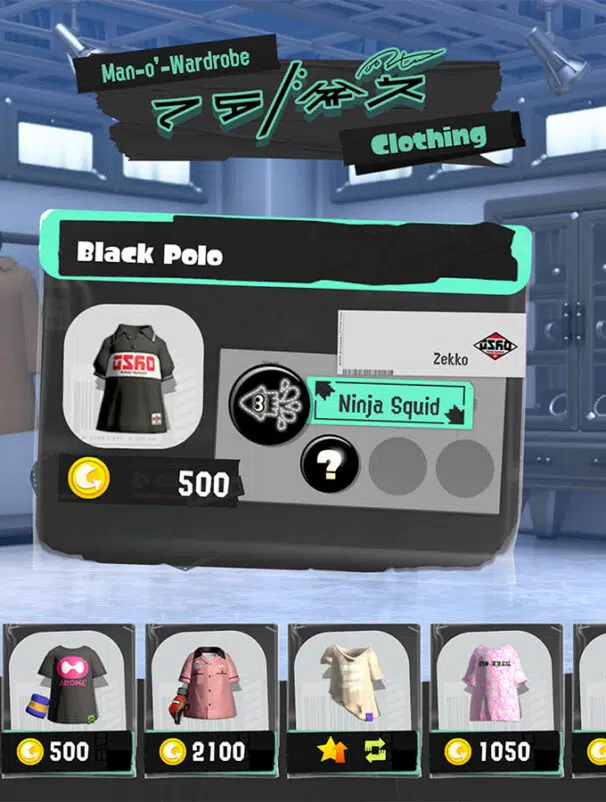Tap the Ninja Squid ability icon

(269, 402)
